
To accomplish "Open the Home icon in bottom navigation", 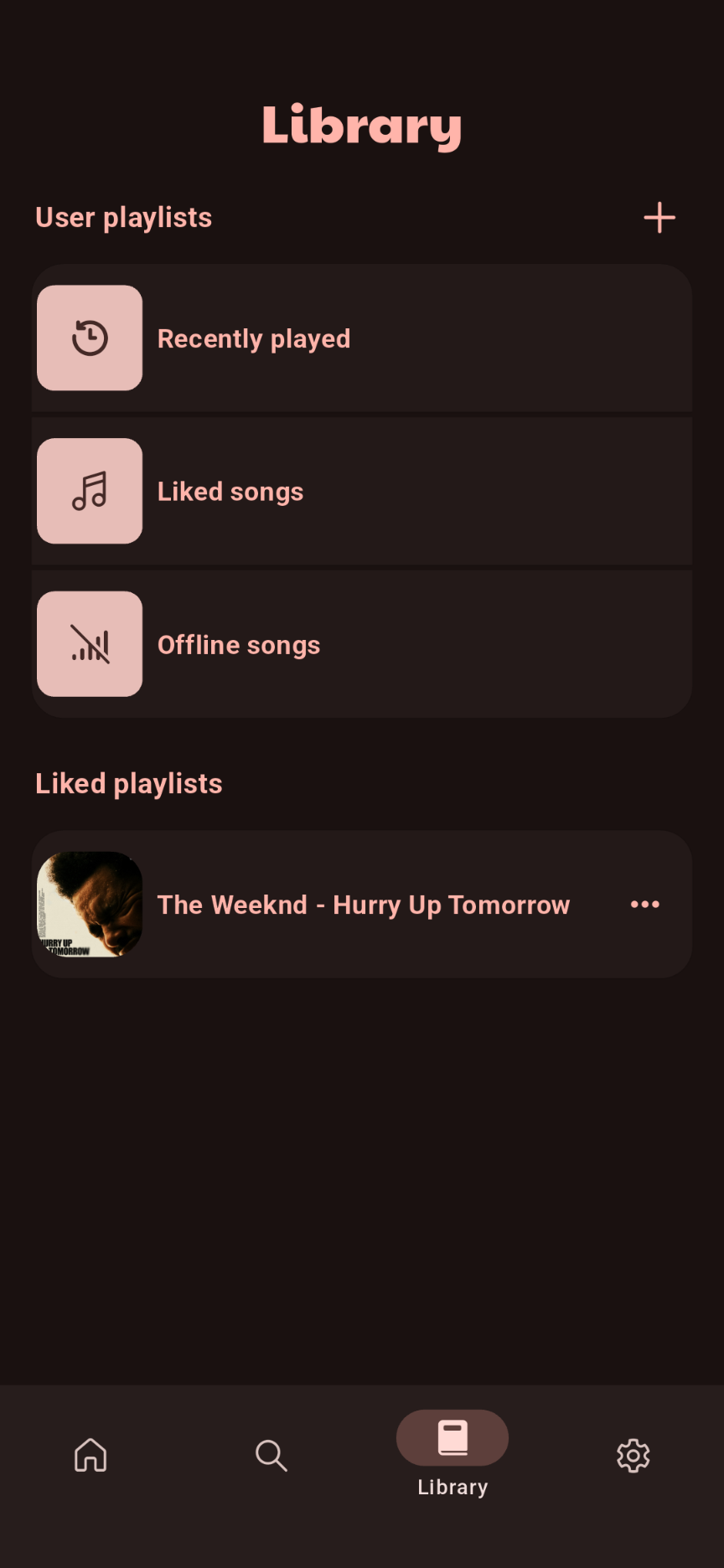I will [x=89, y=1456].
